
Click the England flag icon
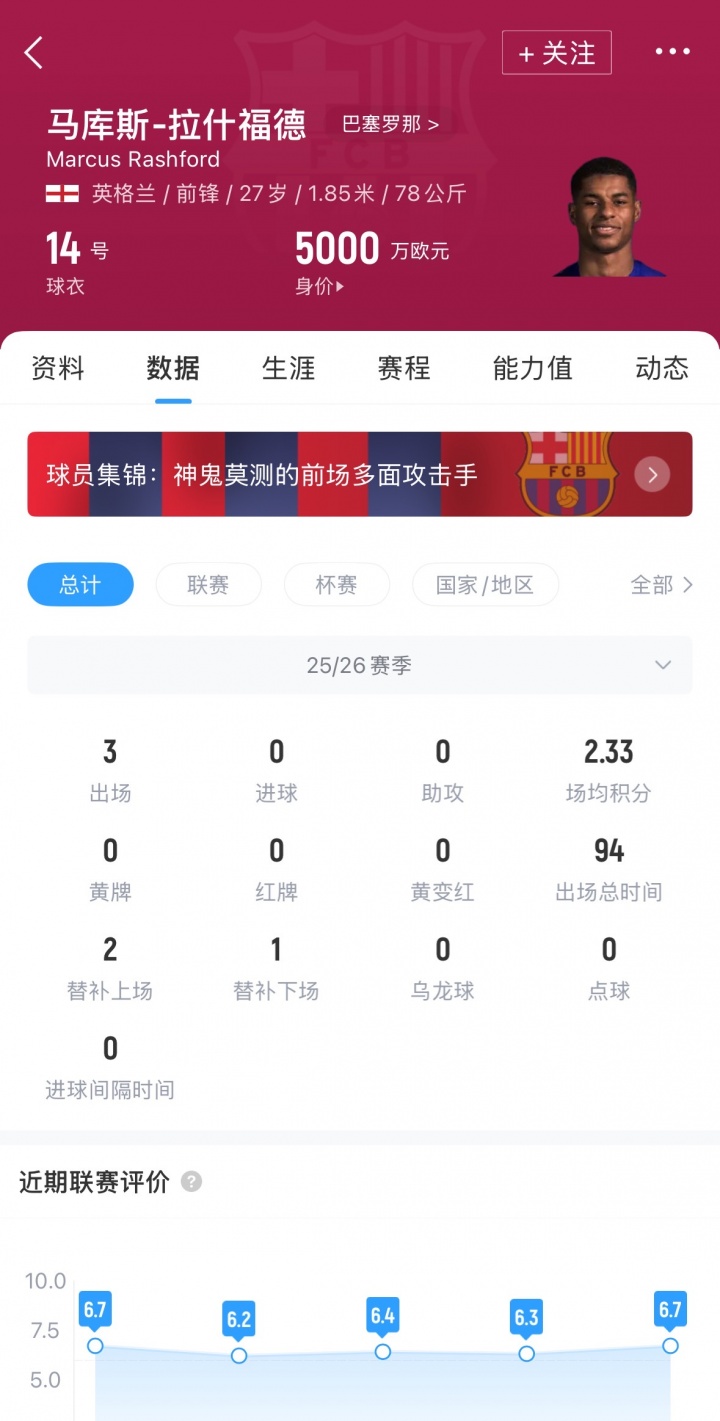[x=58, y=193]
